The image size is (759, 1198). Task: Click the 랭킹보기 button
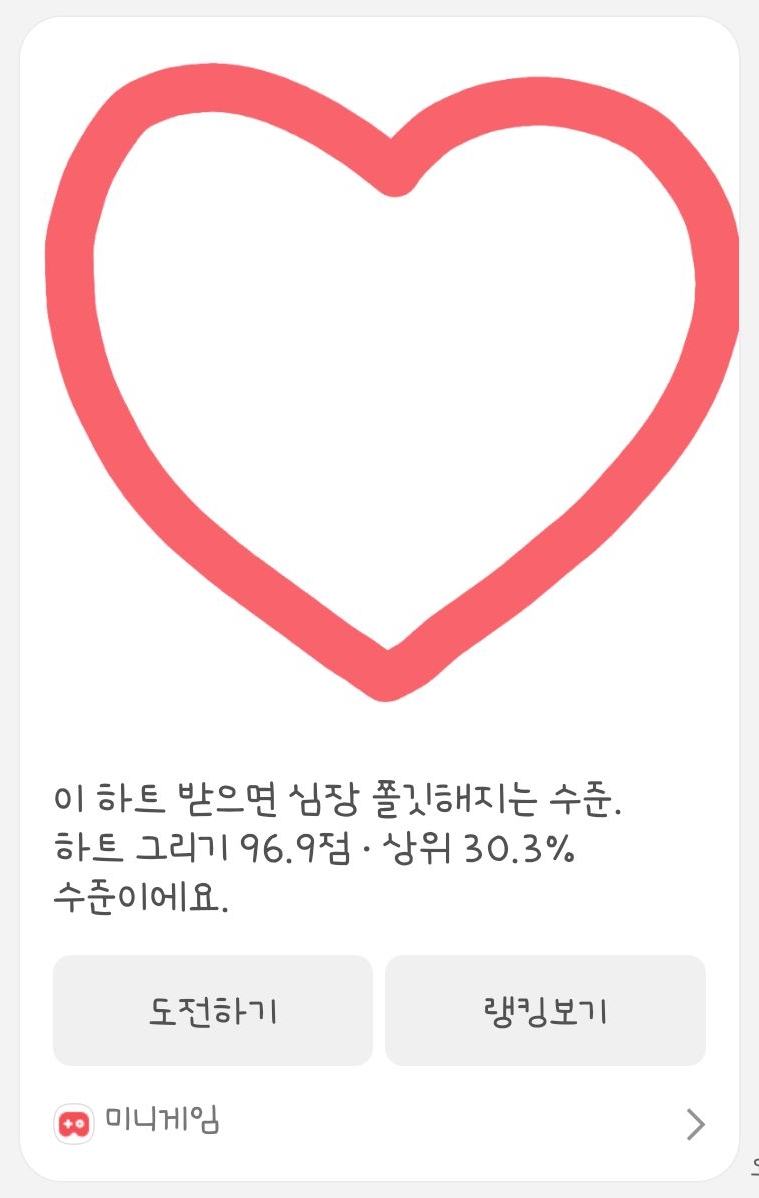546,1010
